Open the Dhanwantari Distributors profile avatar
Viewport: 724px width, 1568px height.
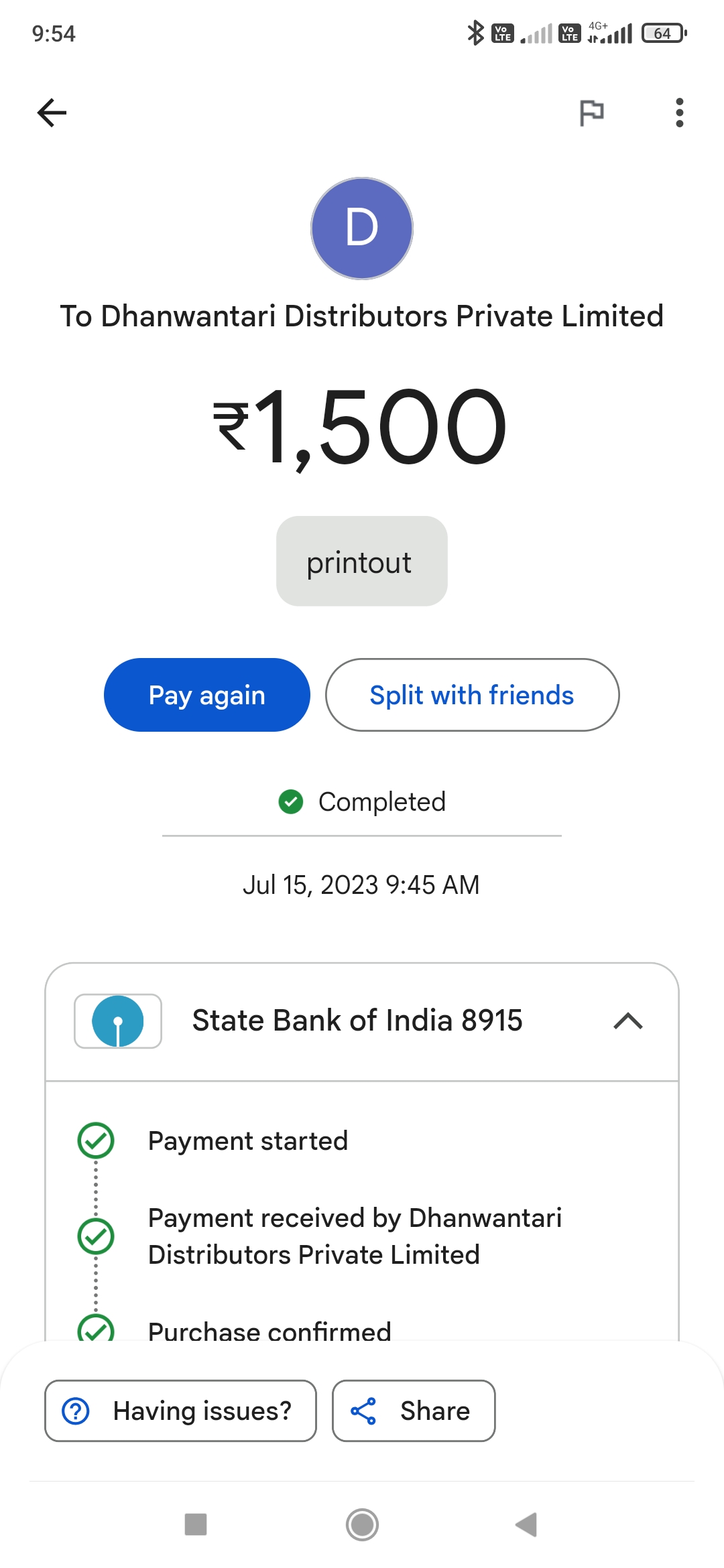[x=362, y=228]
